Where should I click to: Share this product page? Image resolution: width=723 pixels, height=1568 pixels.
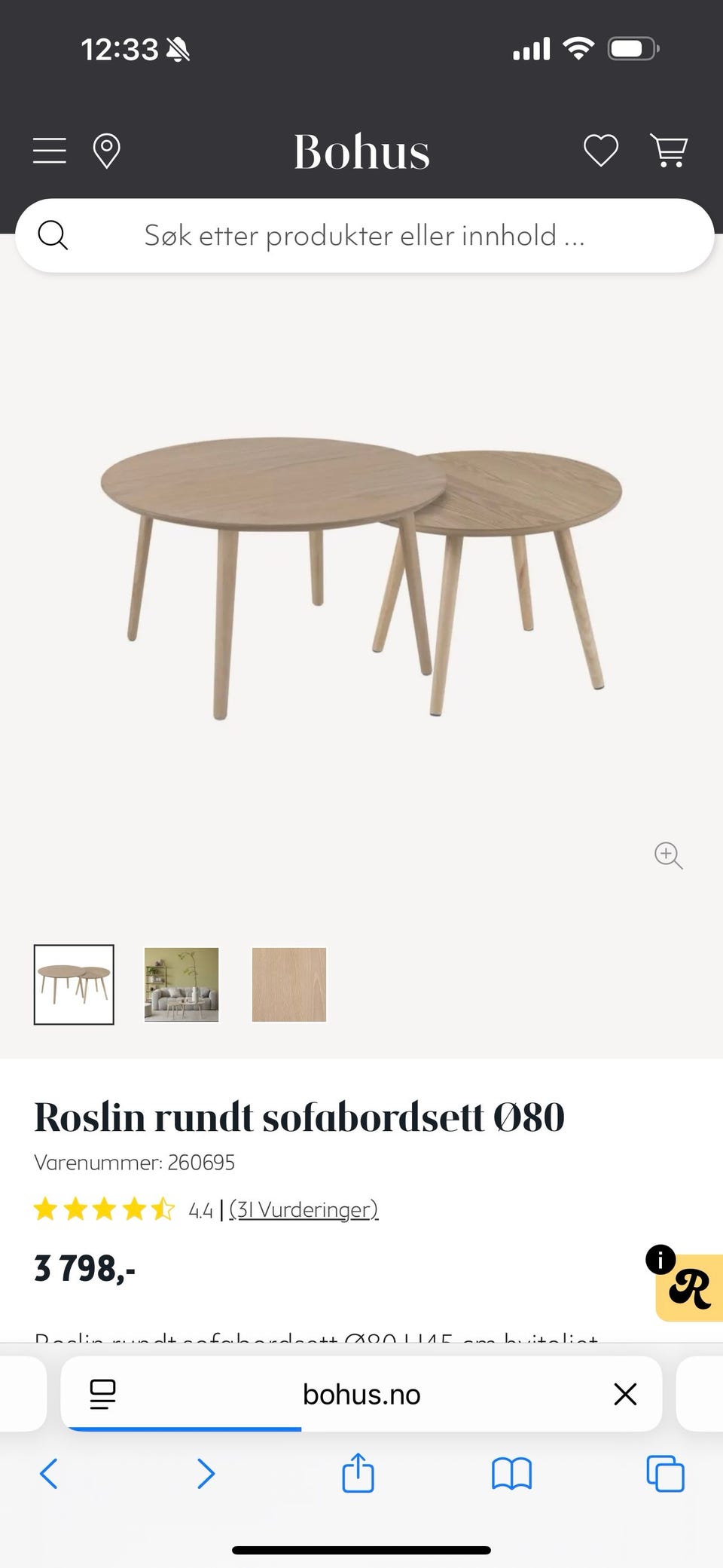tap(358, 1472)
